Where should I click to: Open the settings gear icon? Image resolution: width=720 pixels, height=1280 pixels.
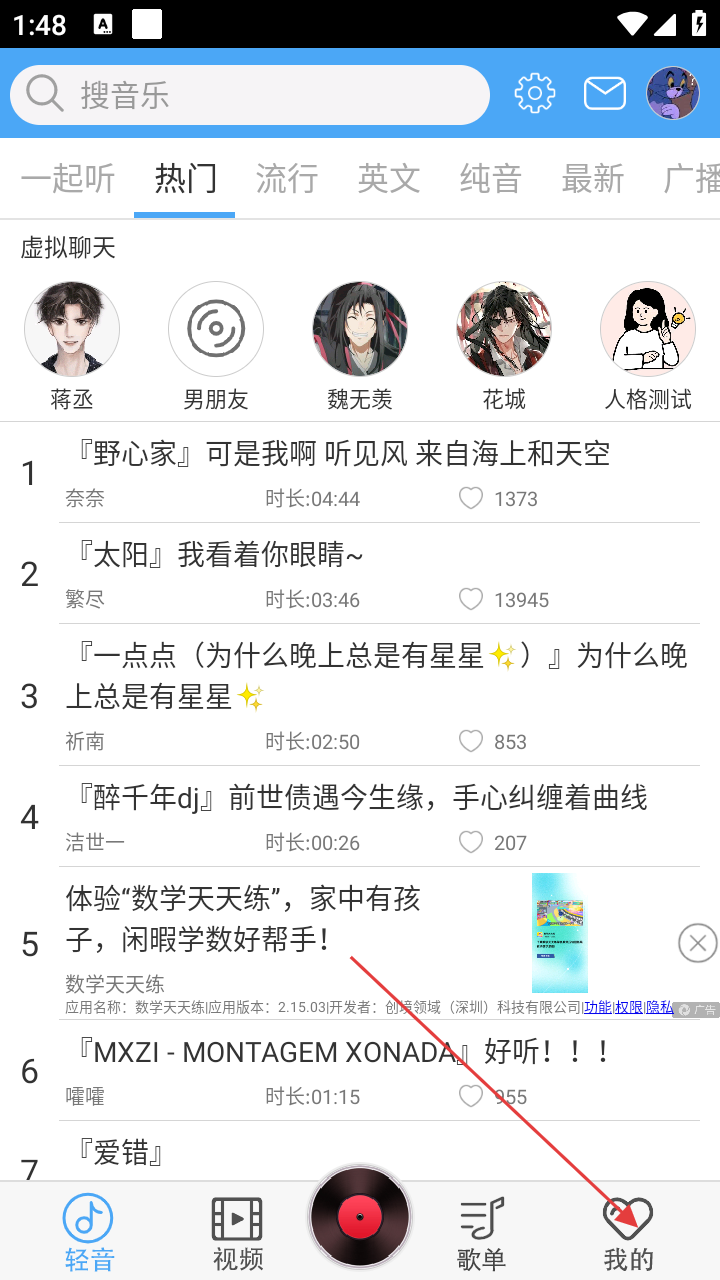(x=535, y=94)
